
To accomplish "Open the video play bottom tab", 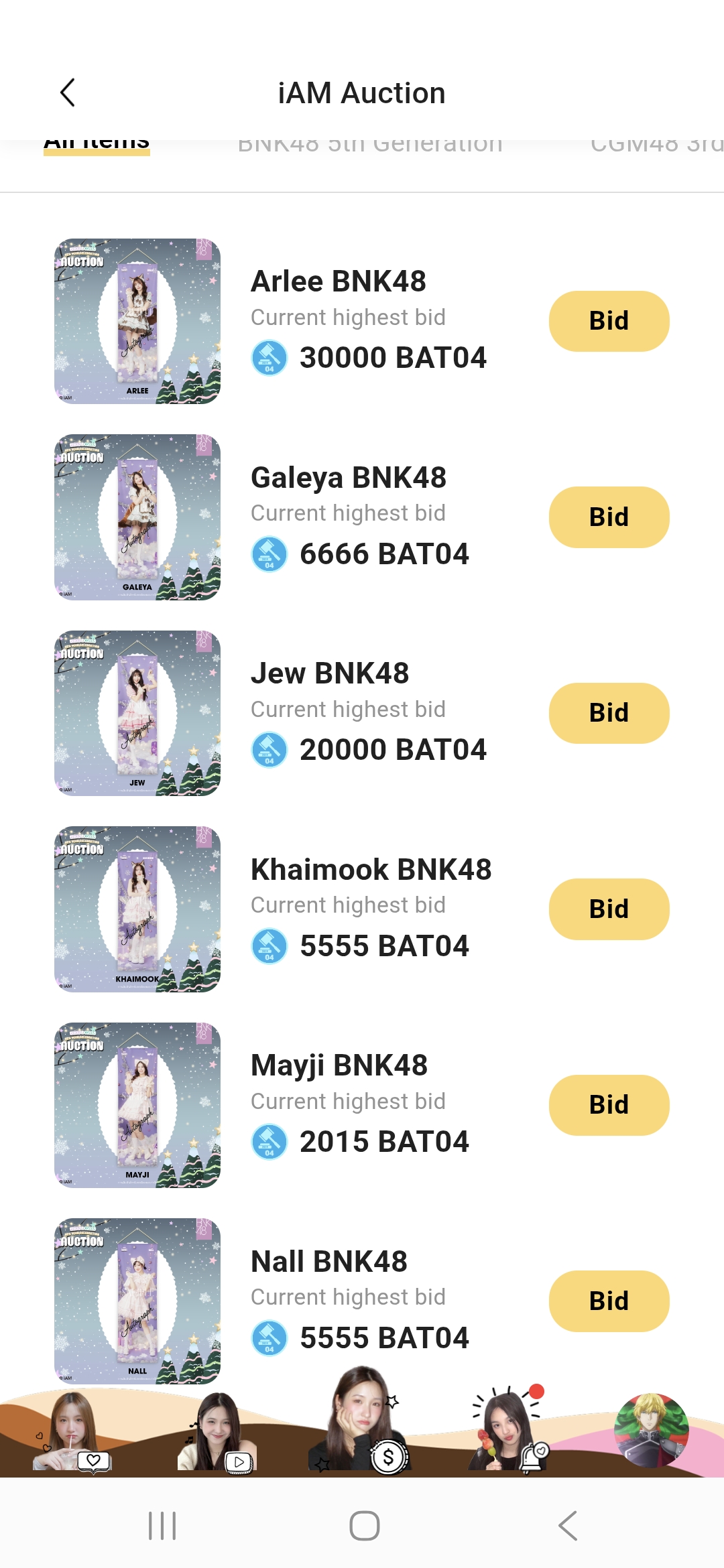I will pos(218,1434).
